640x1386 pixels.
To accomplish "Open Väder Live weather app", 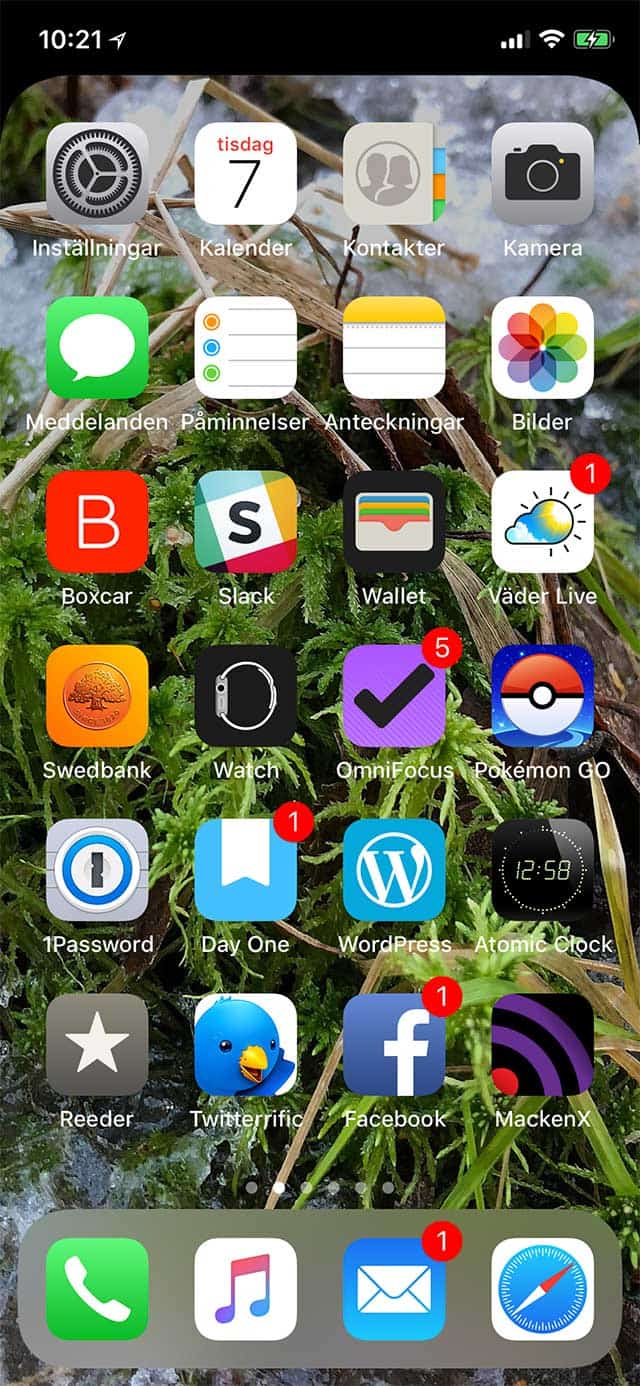I will point(542,522).
